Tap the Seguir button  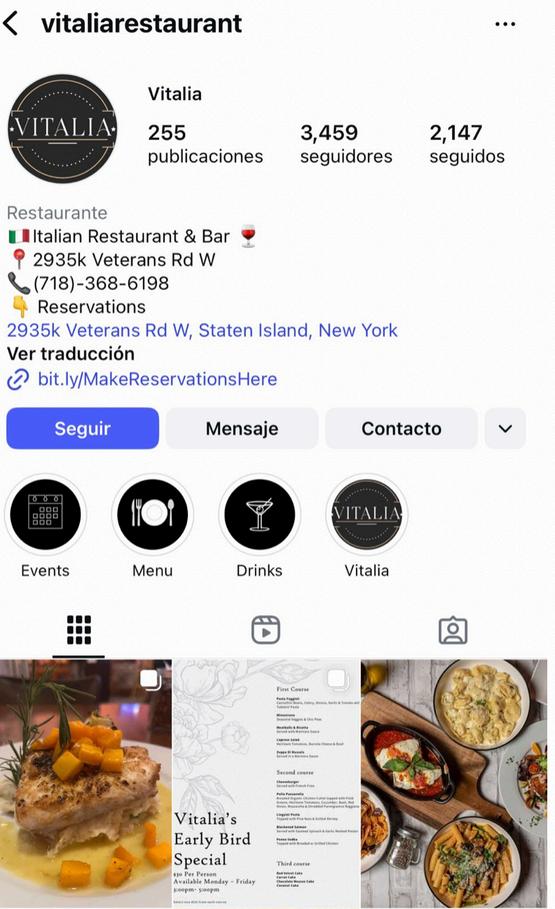tap(82, 428)
